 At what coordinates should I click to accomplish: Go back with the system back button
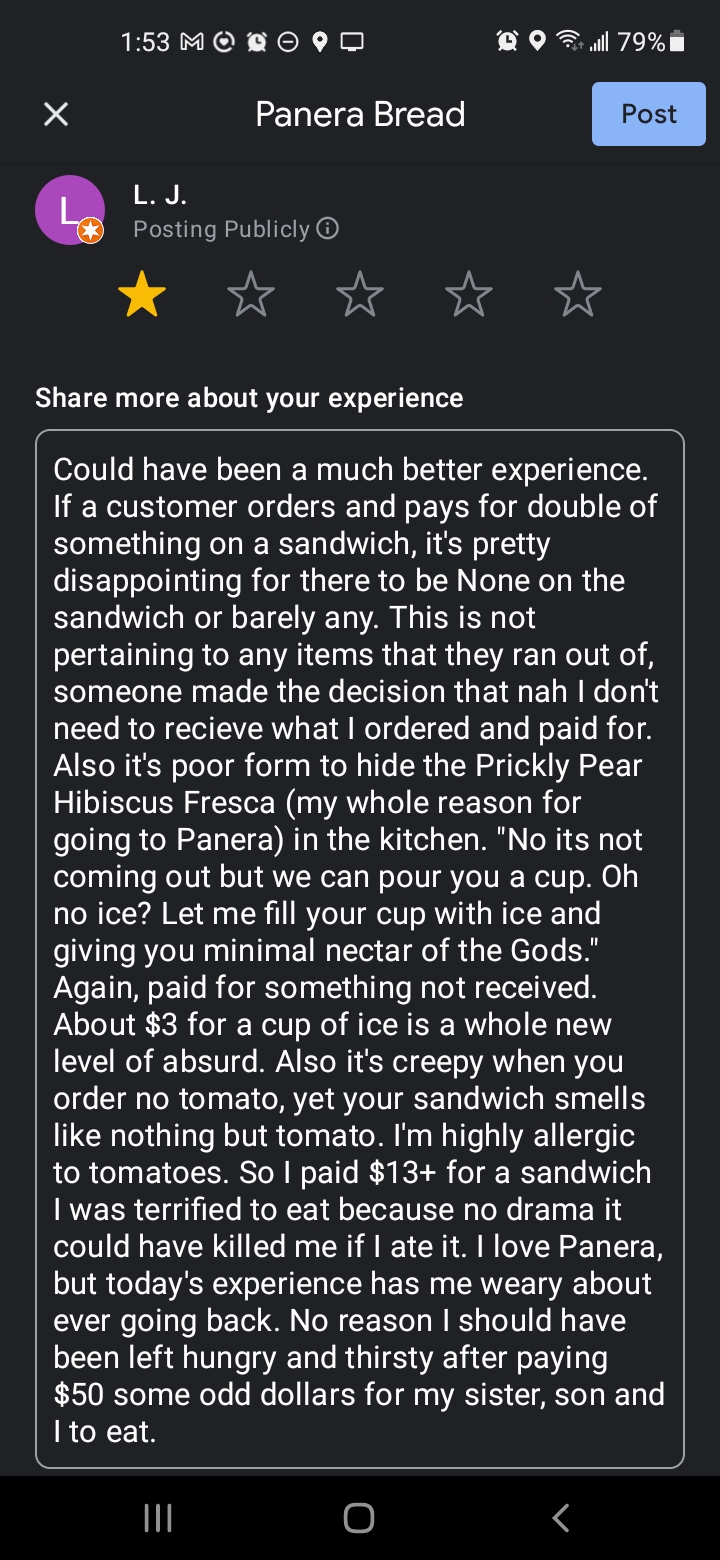(561, 1518)
